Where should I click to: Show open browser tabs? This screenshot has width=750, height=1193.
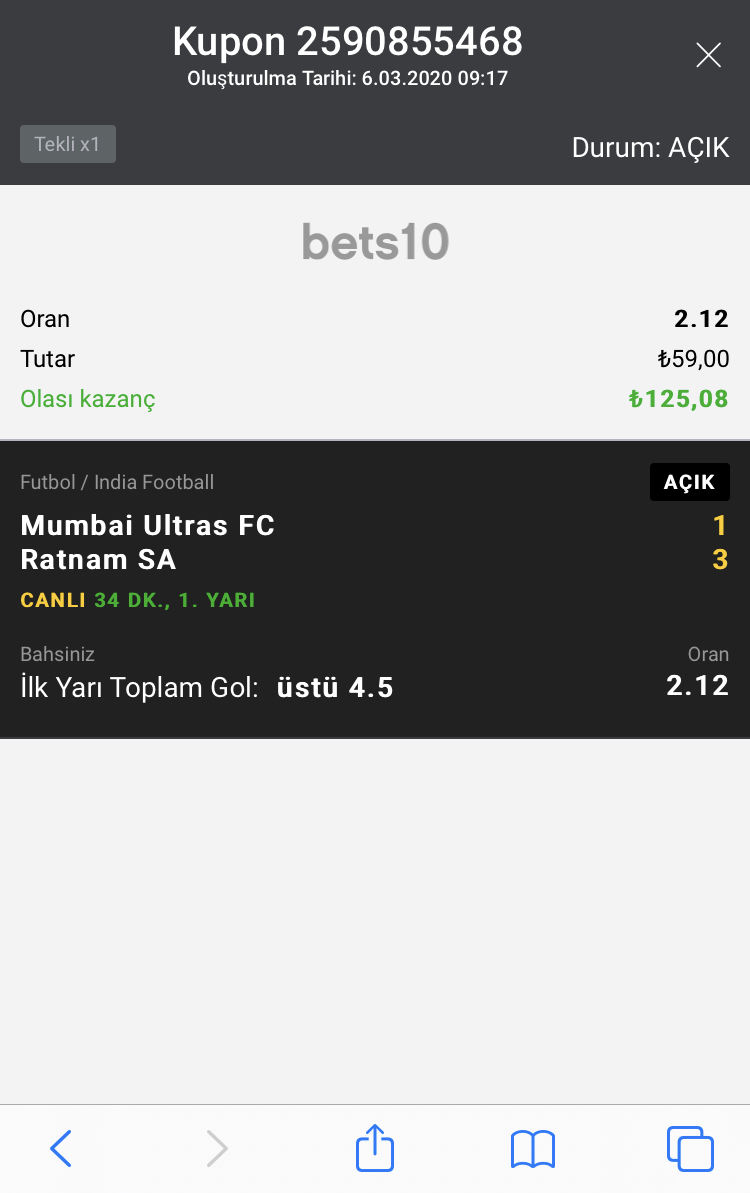tap(689, 1148)
